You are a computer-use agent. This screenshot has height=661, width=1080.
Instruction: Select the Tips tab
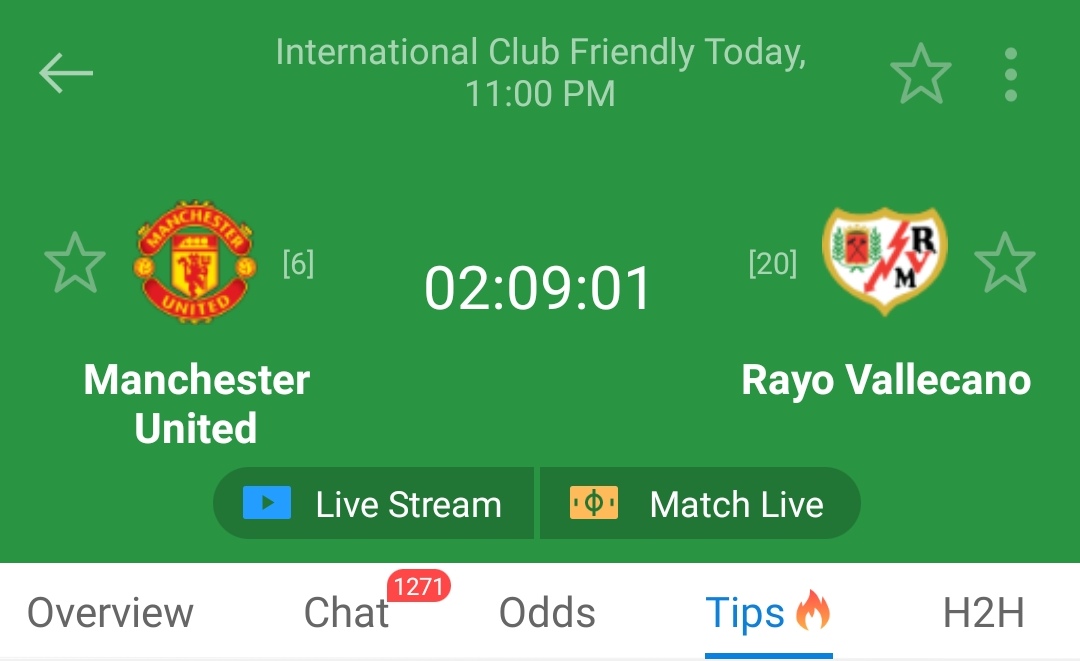(767, 613)
